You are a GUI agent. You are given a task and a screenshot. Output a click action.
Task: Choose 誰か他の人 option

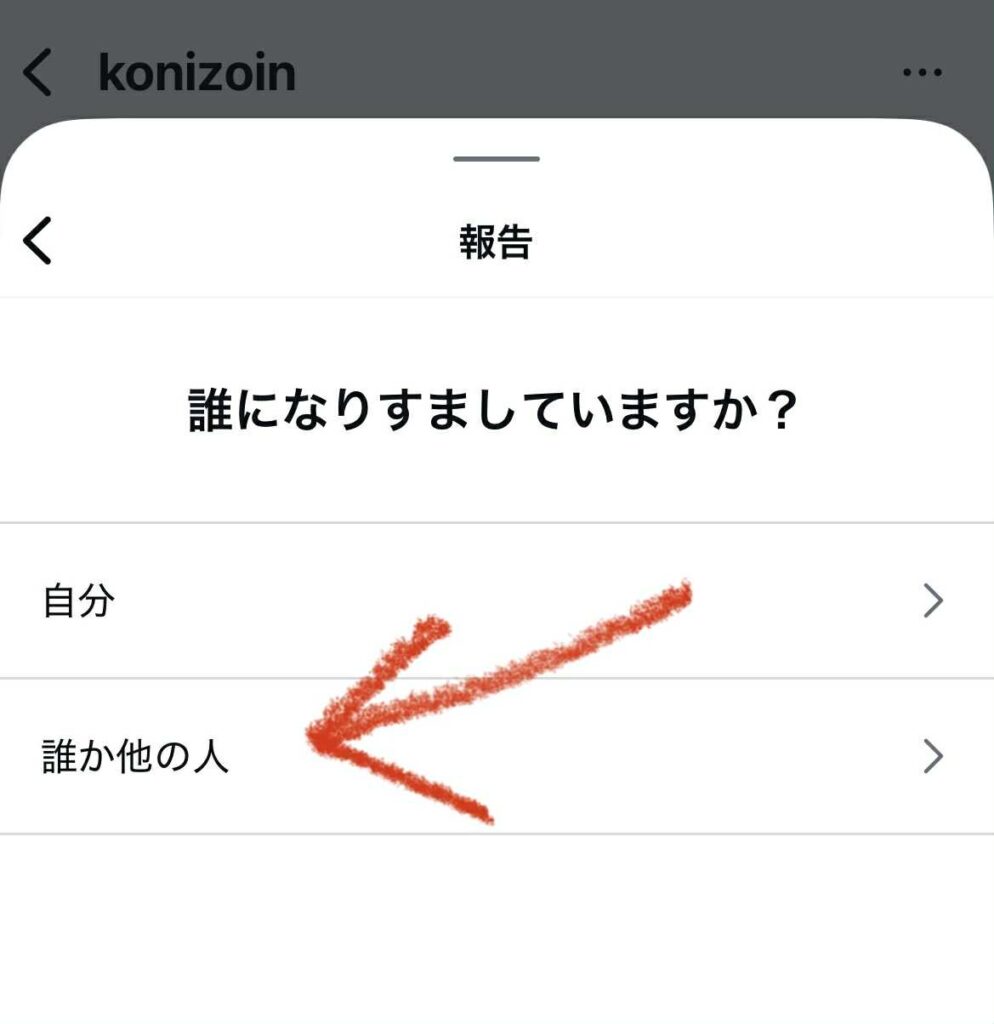coord(496,757)
